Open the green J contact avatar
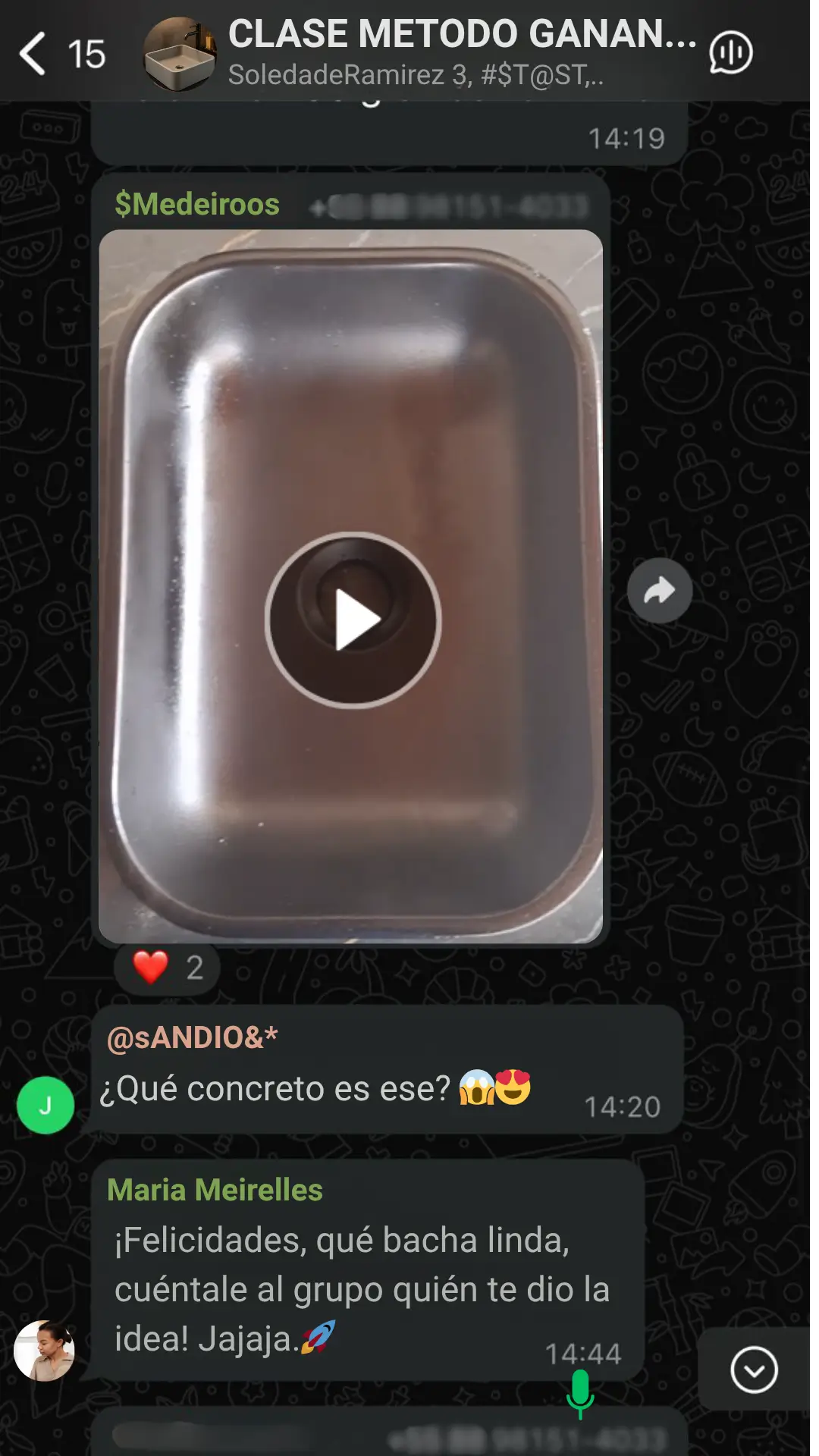The height and width of the screenshot is (1456, 819). (45, 1105)
